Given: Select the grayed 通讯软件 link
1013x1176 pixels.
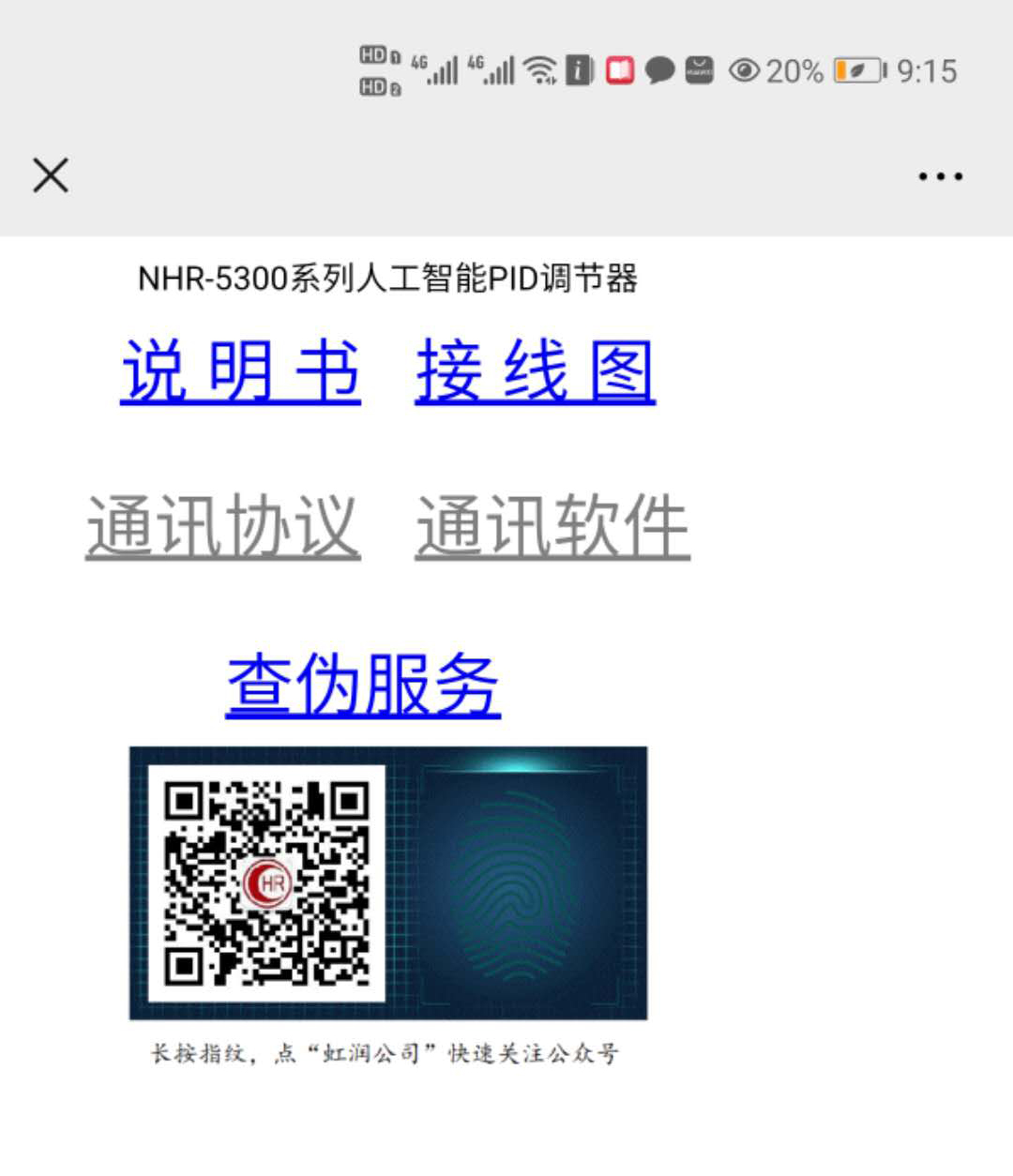Looking at the screenshot, I should tap(552, 525).
